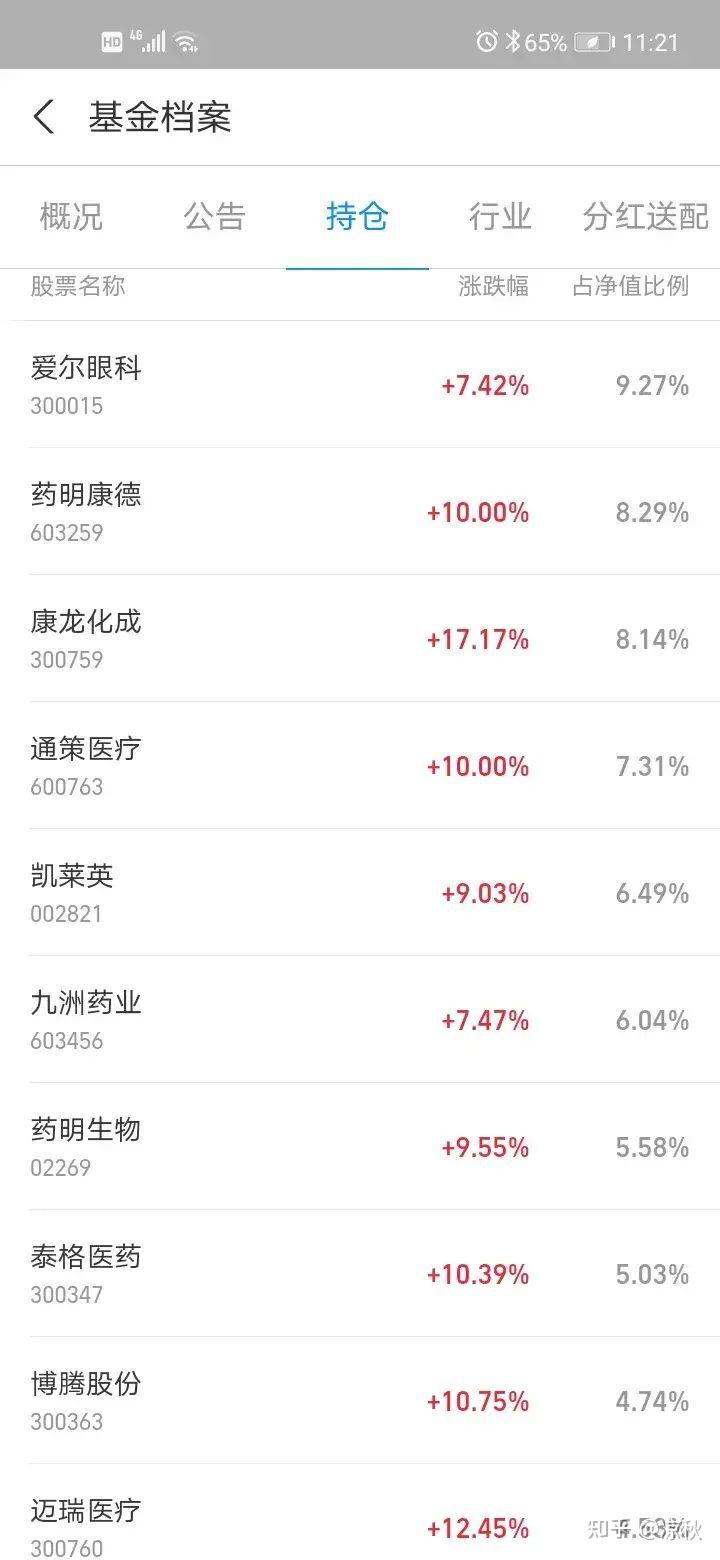Open the 爱尔眼科 stock row
This screenshot has width=720, height=1560.
[x=360, y=385]
